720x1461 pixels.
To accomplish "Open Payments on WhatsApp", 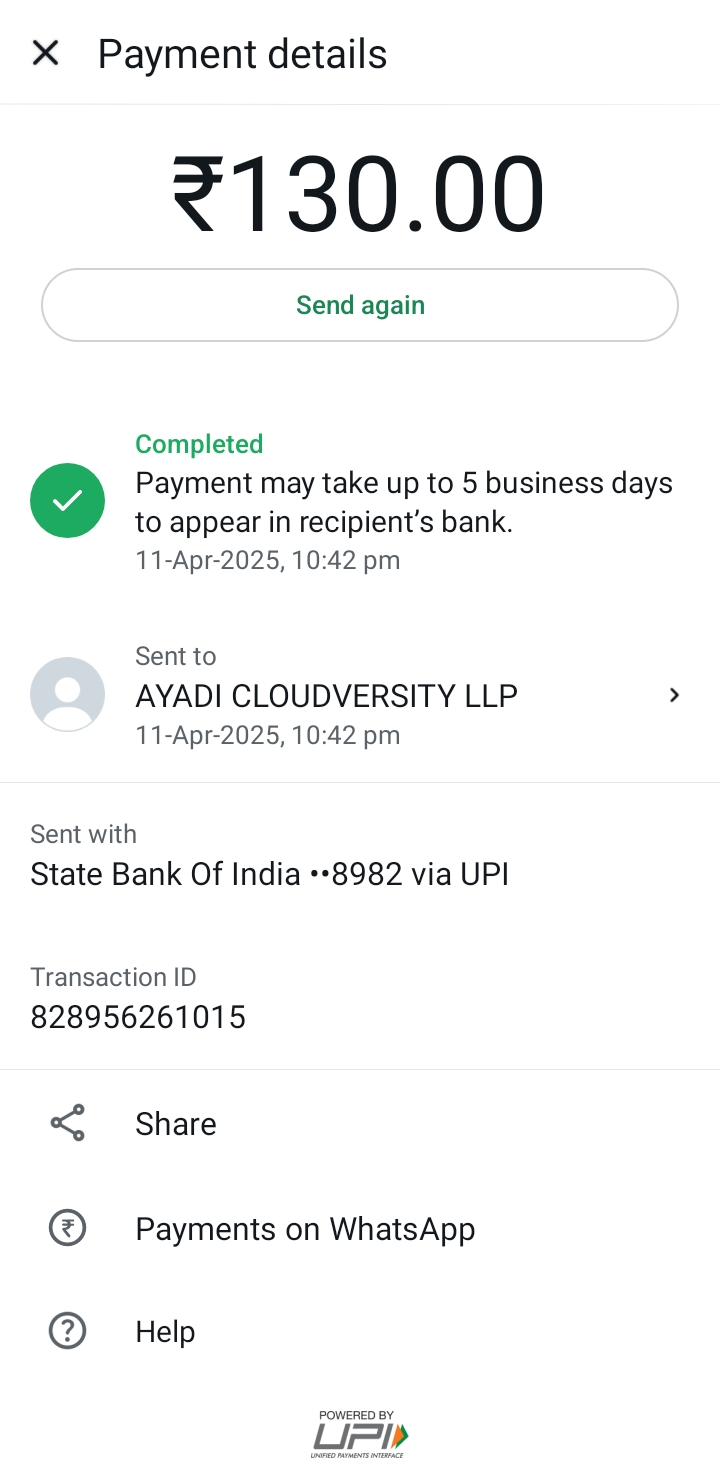I will (304, 1228).
